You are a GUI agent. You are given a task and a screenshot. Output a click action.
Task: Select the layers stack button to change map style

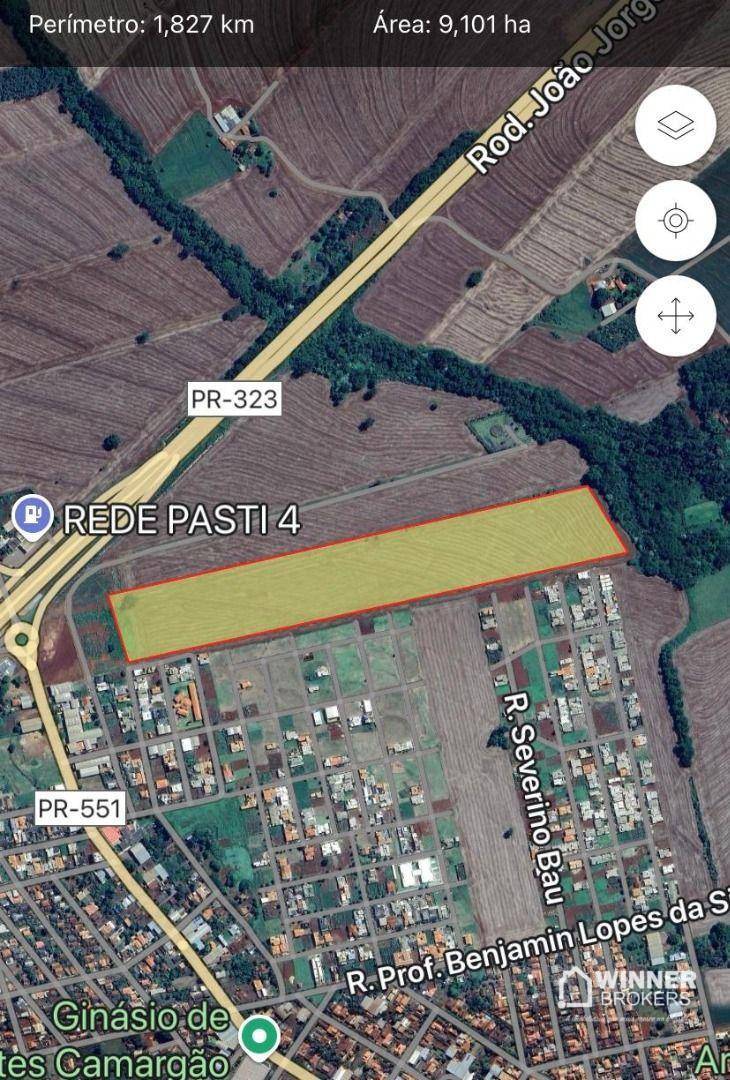(x=674, y=124)
